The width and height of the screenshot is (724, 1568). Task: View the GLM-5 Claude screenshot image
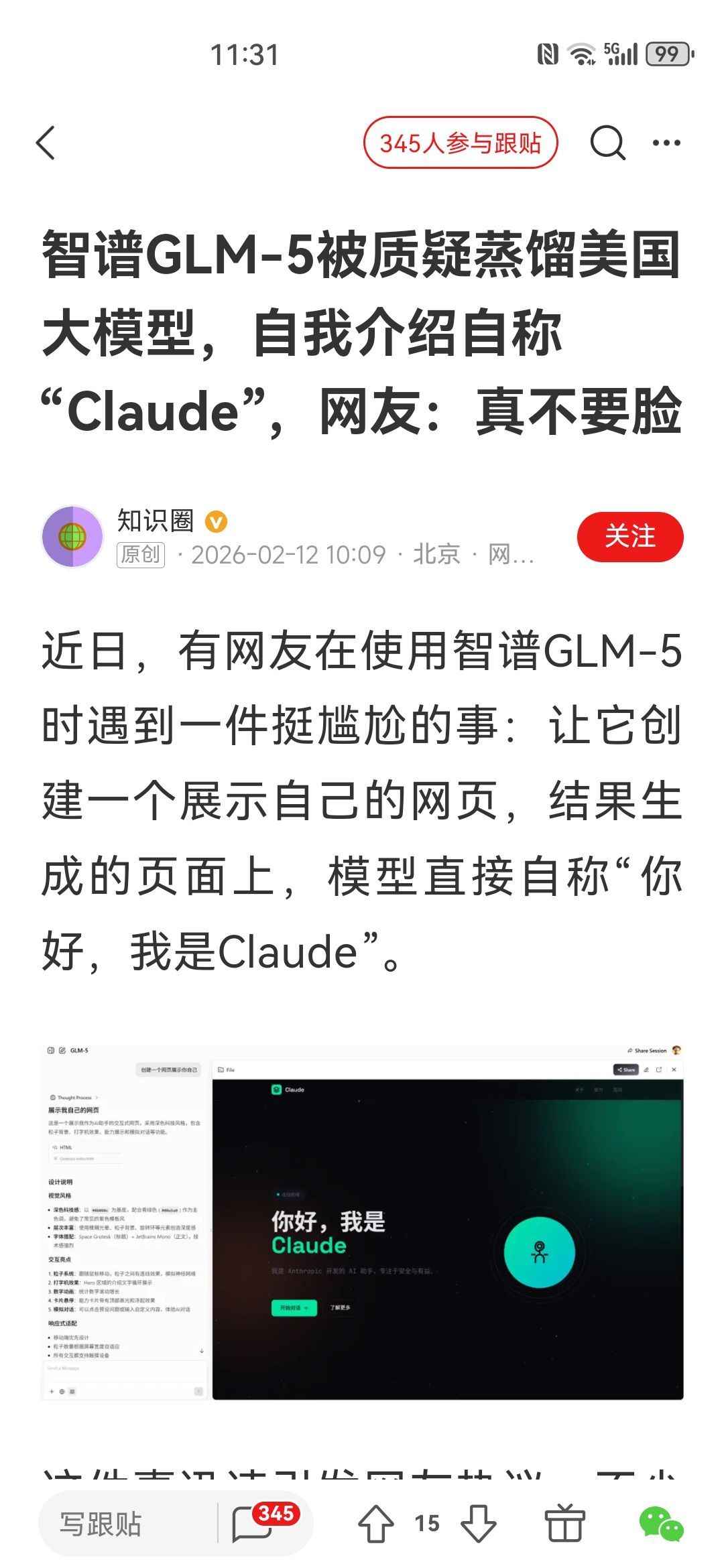(x=362, y=1222)
